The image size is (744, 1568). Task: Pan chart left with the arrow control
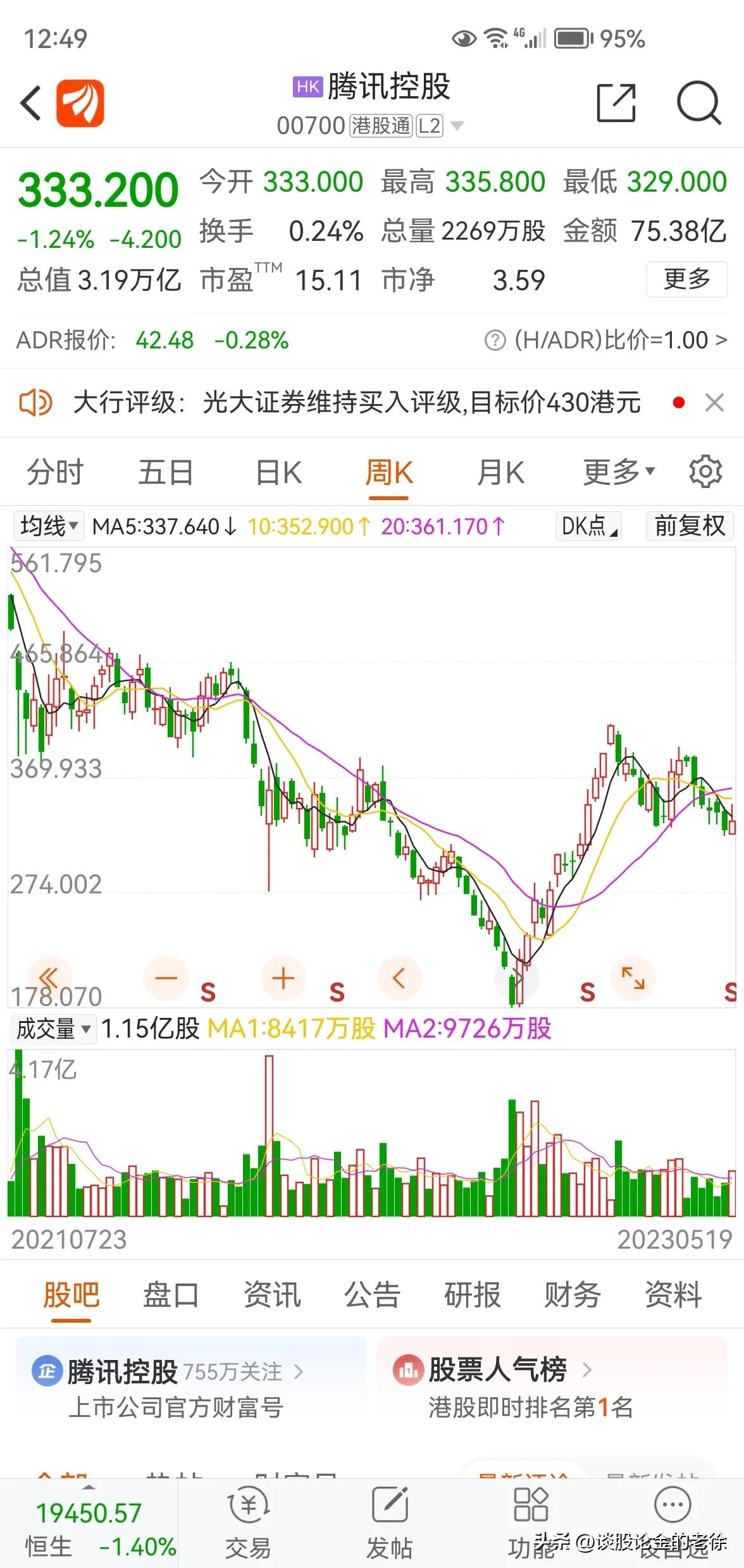pos(400,978)
